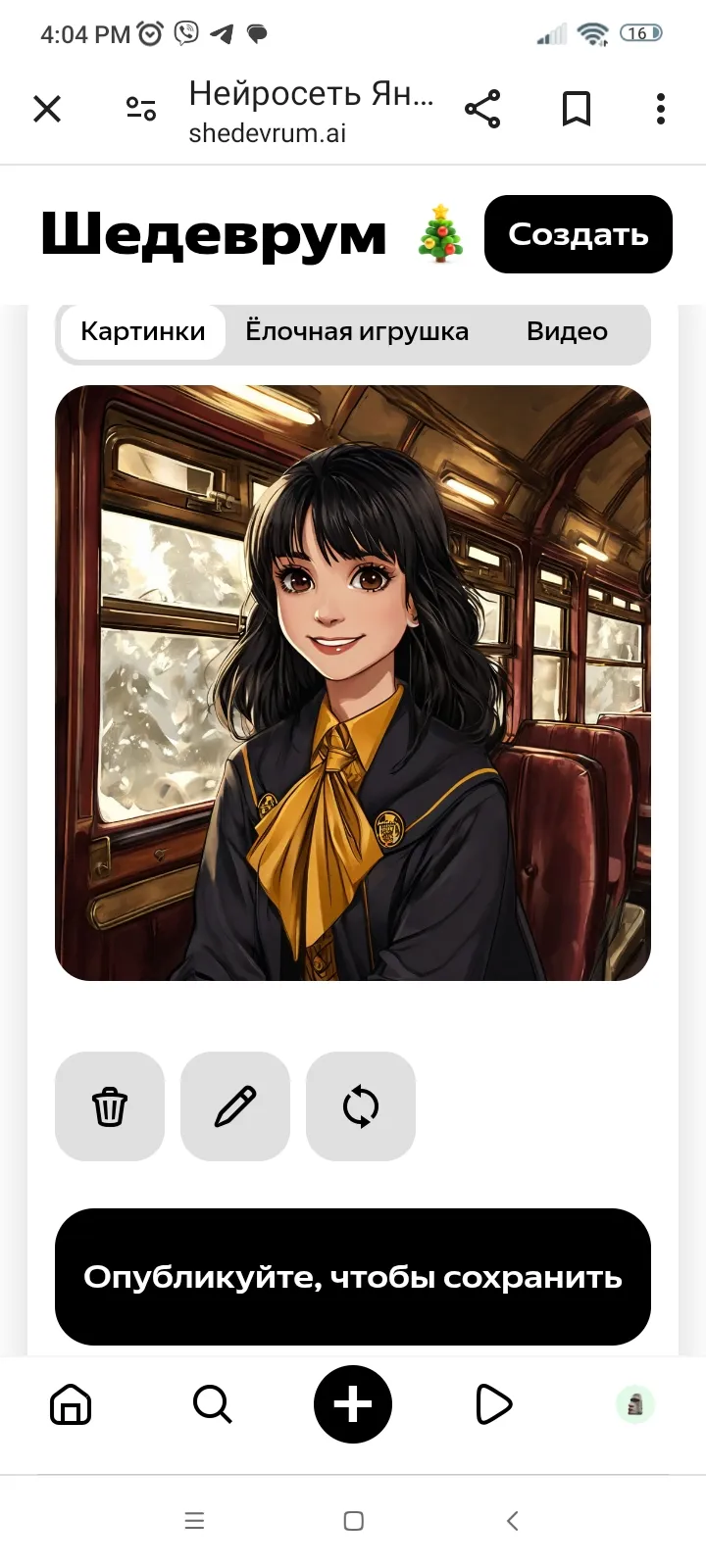Viewport: 706px width, 1568px height.
Task: Edit the prompt with the pencil icon
Action: [235, 1106]
